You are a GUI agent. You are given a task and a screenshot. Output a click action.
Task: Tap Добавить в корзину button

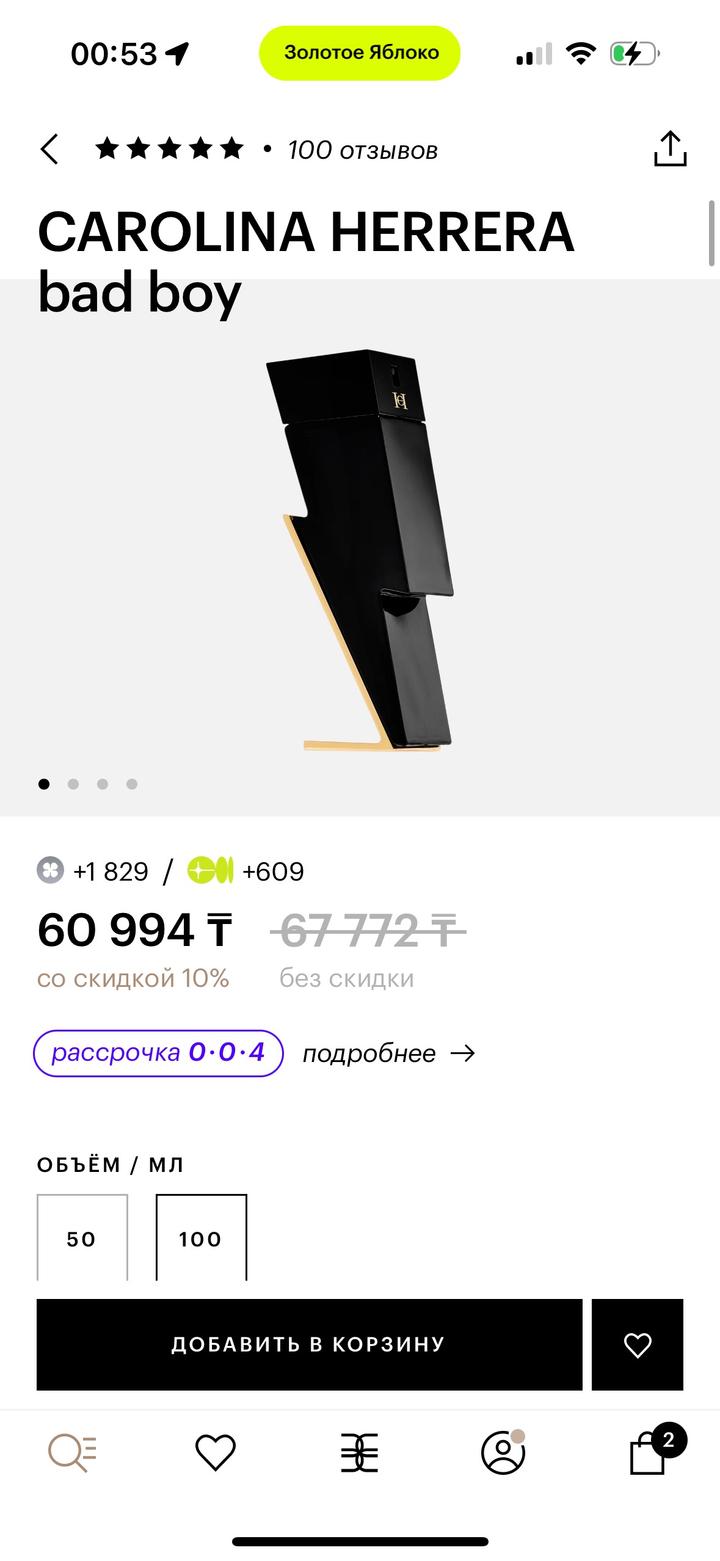point(309,1344)
